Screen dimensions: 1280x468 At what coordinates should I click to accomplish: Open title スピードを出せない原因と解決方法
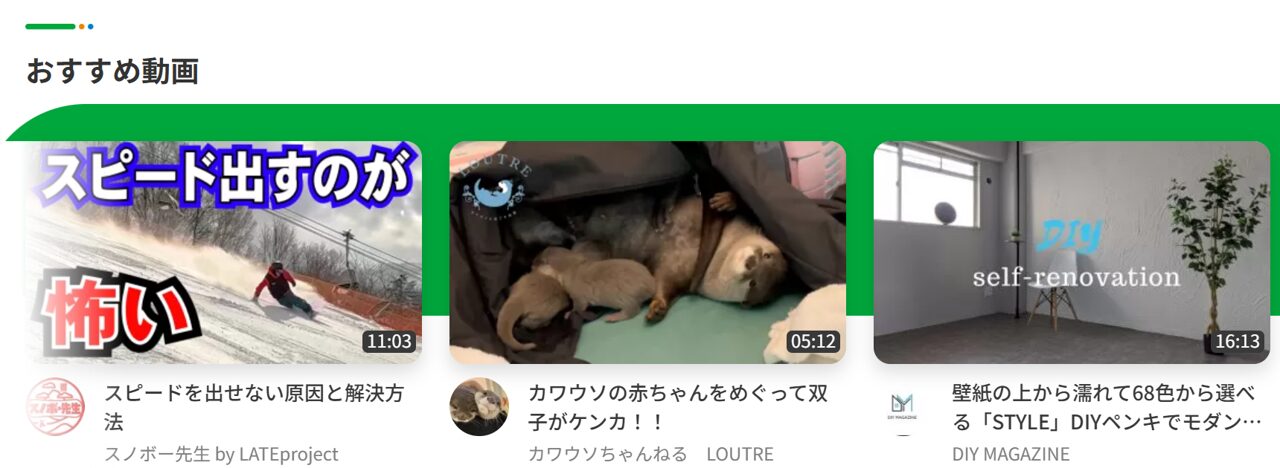pyautogui.click(x=254, y=407)
